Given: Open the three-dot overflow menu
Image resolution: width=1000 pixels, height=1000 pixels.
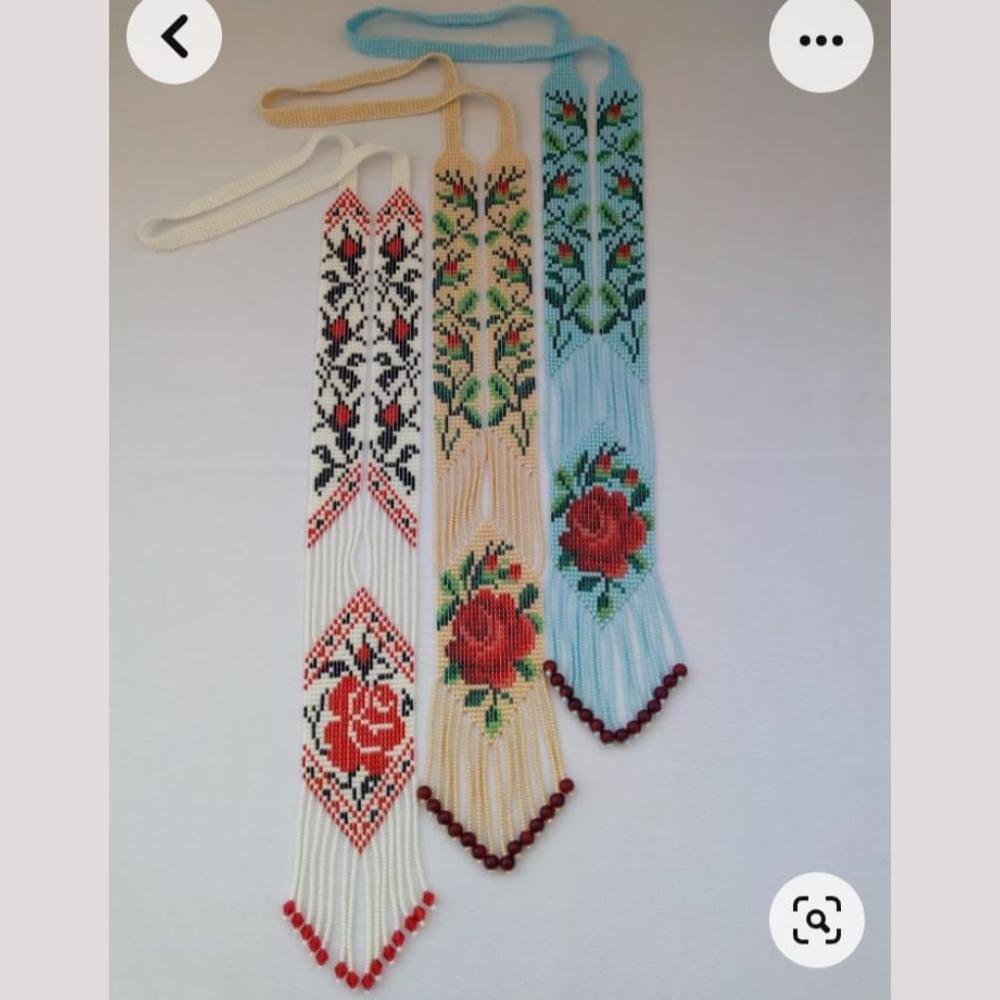Looking at the screenshot, I should [820, 41].
